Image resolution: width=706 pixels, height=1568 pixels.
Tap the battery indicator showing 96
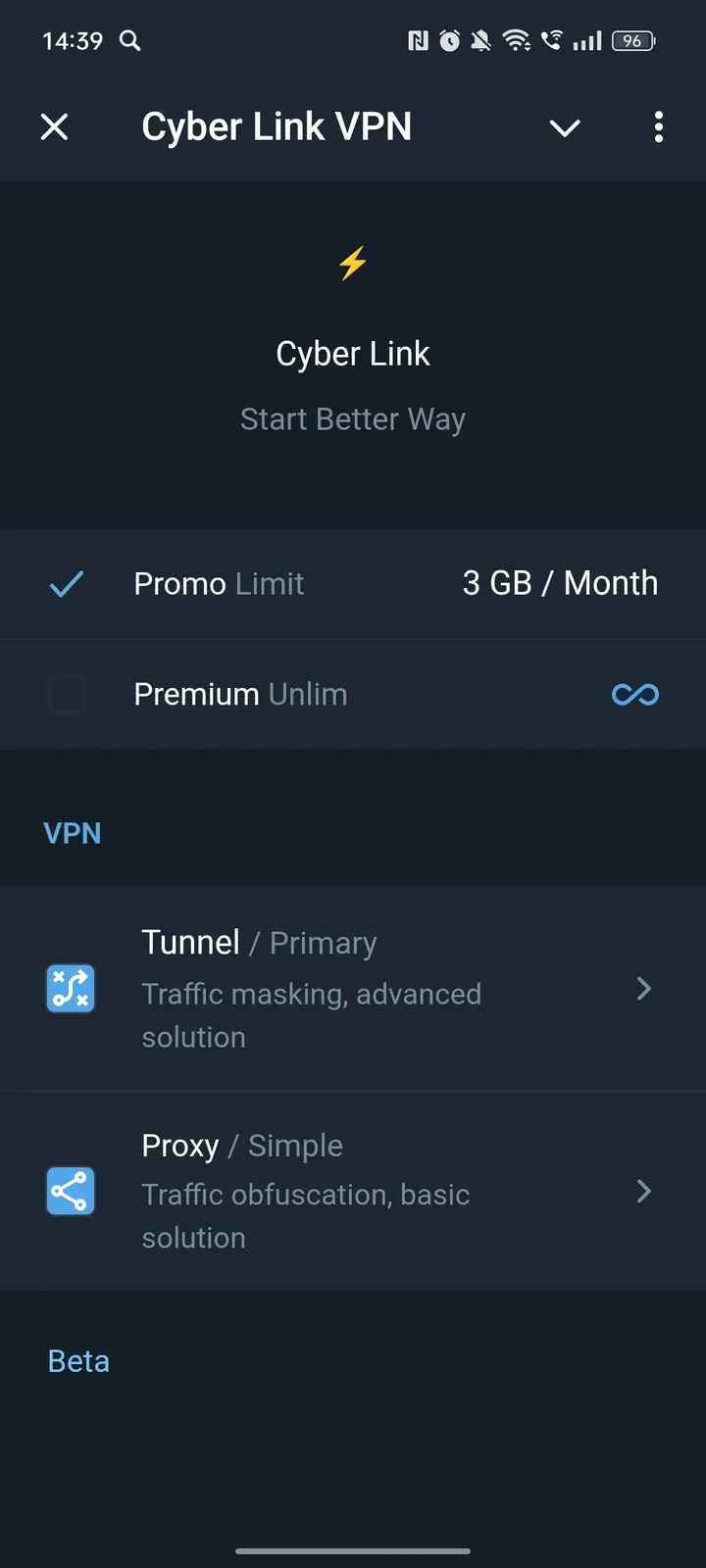pyautogui.click(x=632, y=41)
